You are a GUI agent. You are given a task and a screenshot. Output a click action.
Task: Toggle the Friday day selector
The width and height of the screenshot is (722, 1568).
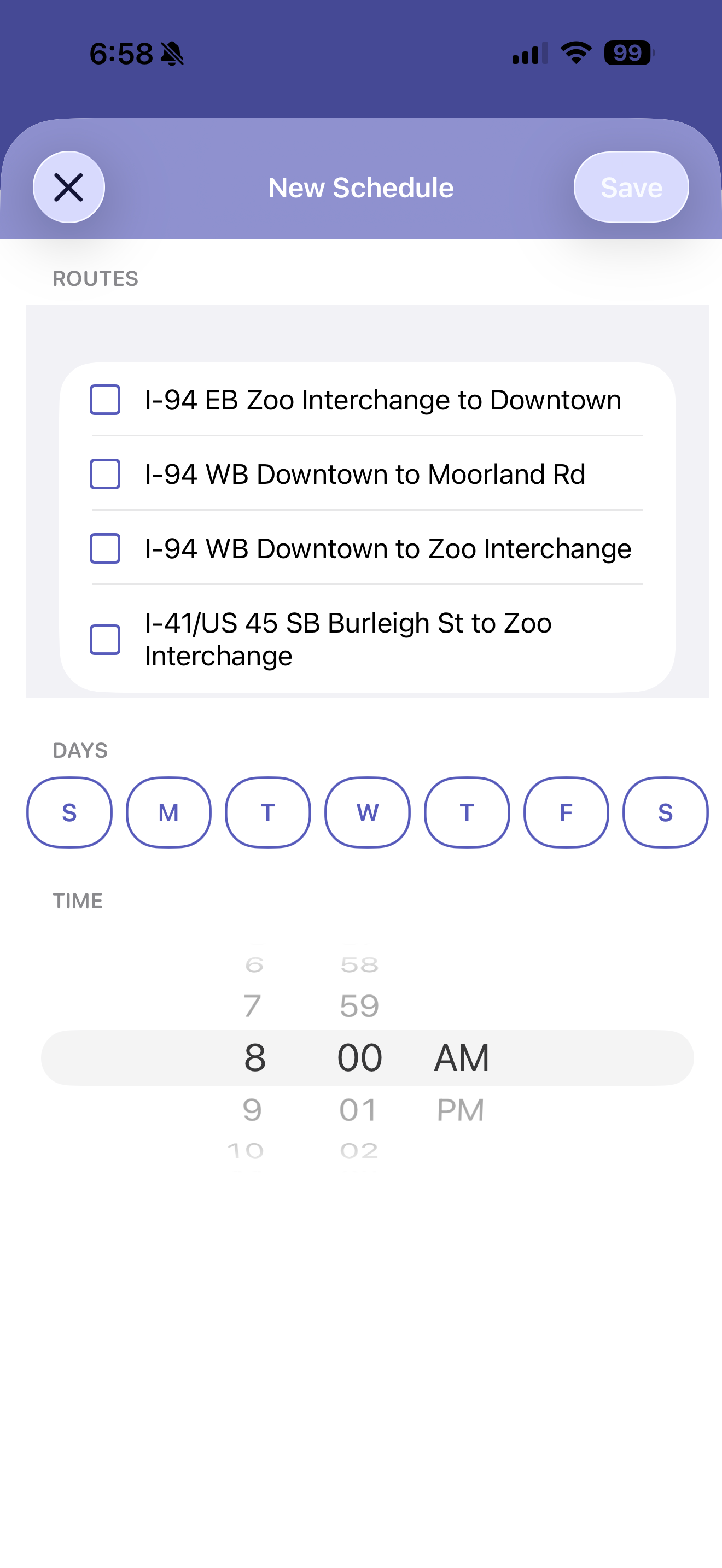[x=566, y=812]
